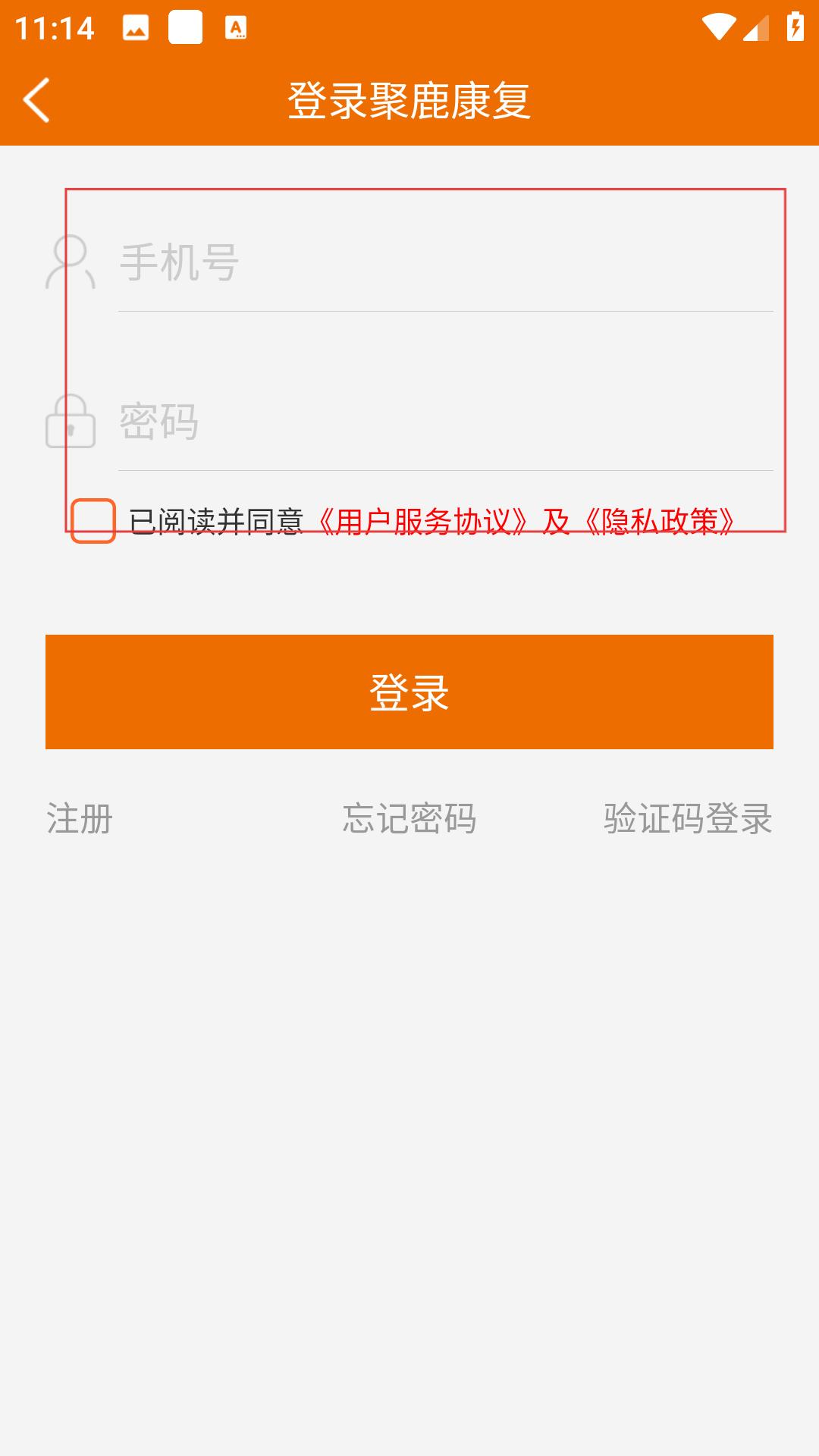
Task: Focus the 密码 password field
Action: coord(446,422)
